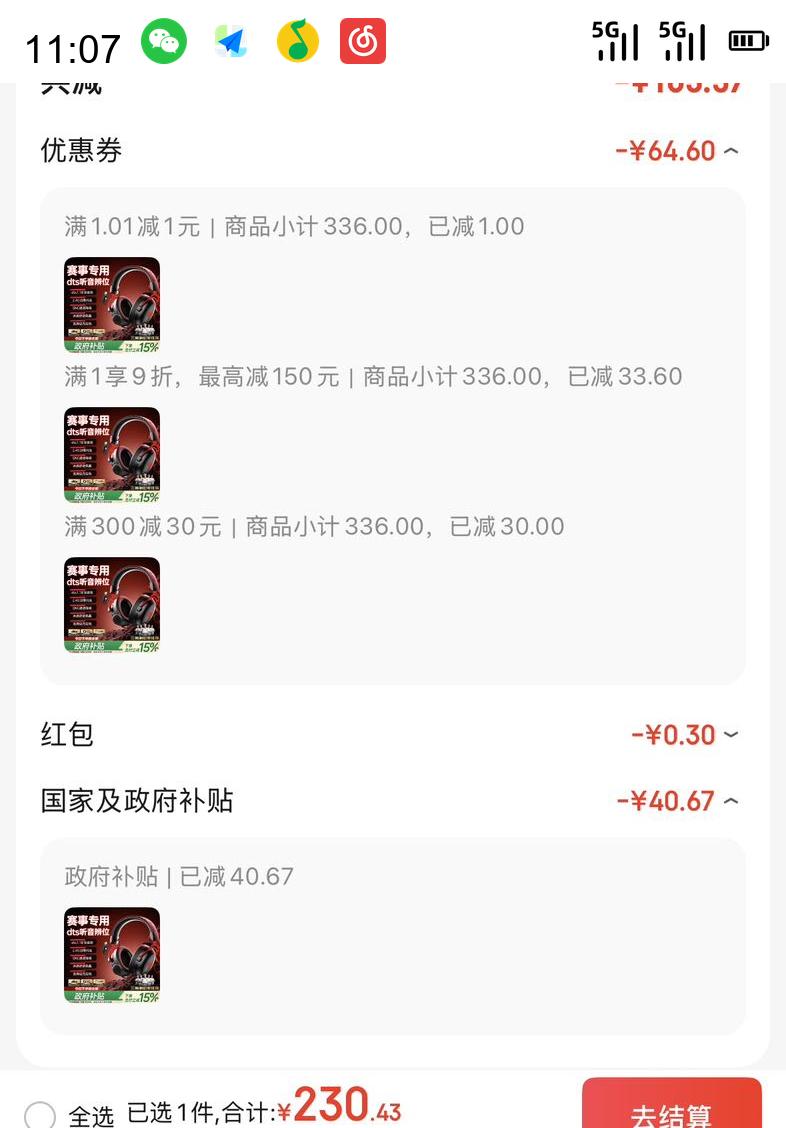Tap the headset thumbnail under 满1享9折 coupon
The width and height of the screenshot is (786, 1128).
coord(111,455)
